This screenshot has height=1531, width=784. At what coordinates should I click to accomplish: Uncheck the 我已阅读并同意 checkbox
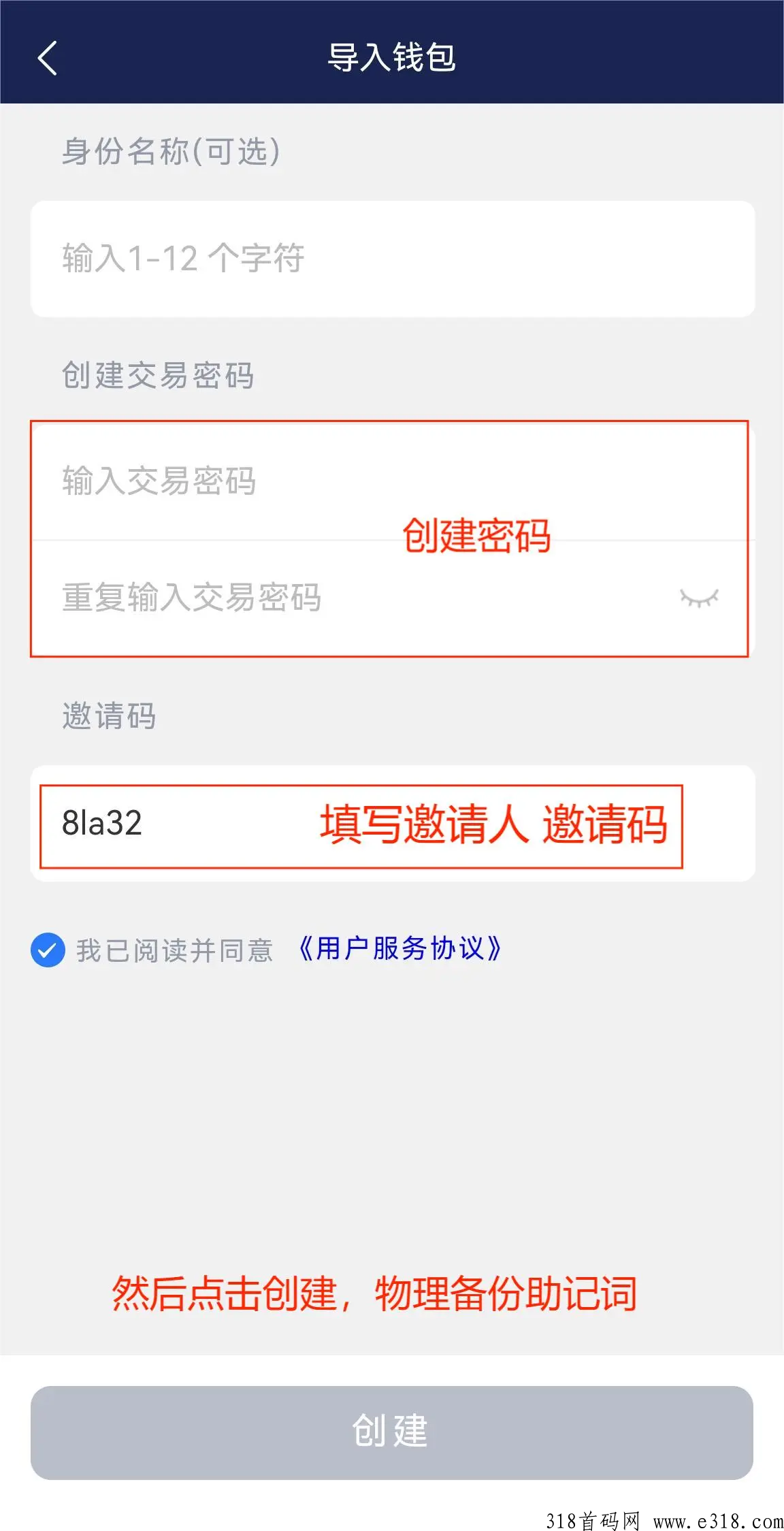coord(48,950)
